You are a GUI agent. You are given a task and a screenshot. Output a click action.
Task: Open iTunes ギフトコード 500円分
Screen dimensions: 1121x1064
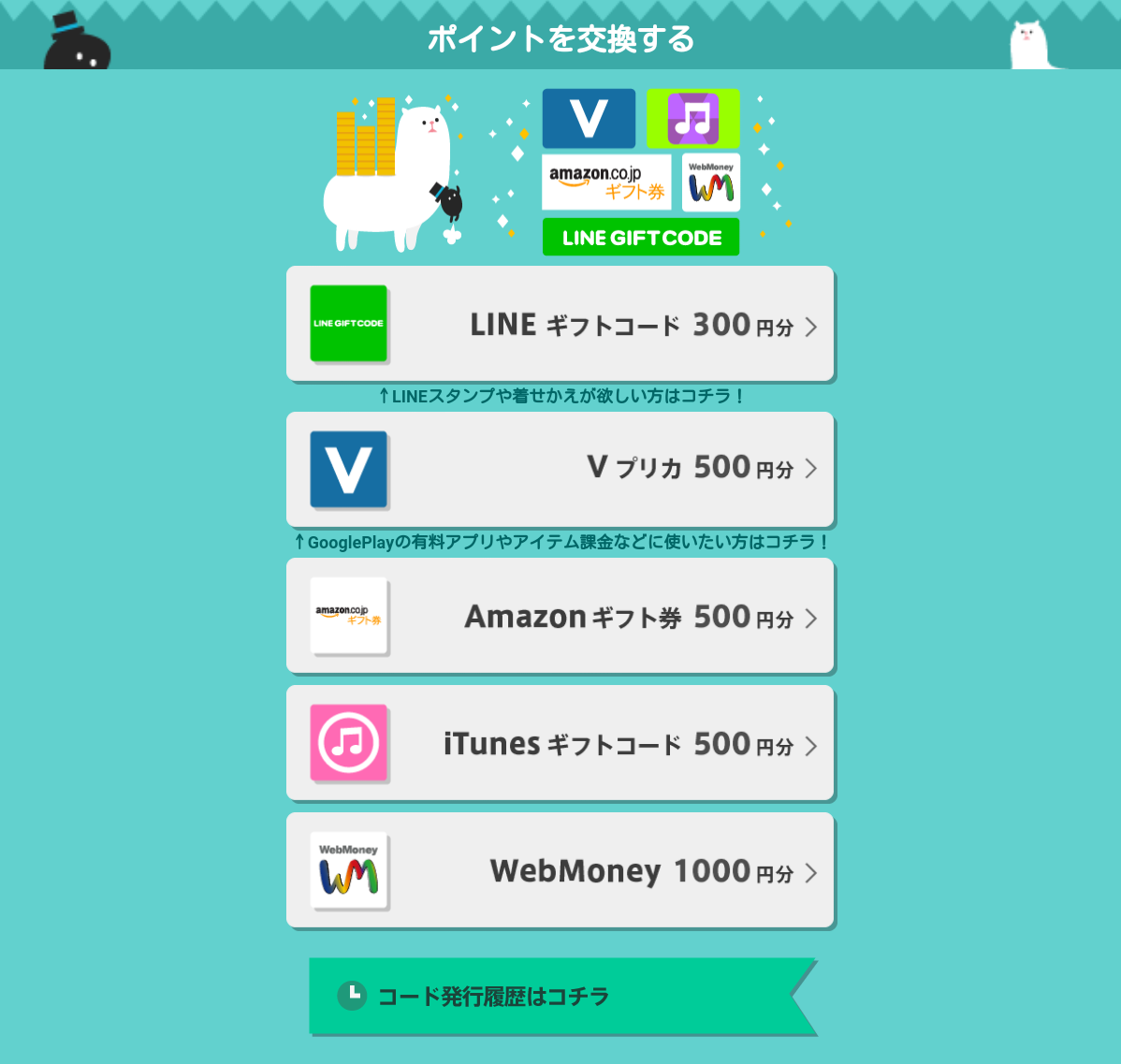[560, 743]
